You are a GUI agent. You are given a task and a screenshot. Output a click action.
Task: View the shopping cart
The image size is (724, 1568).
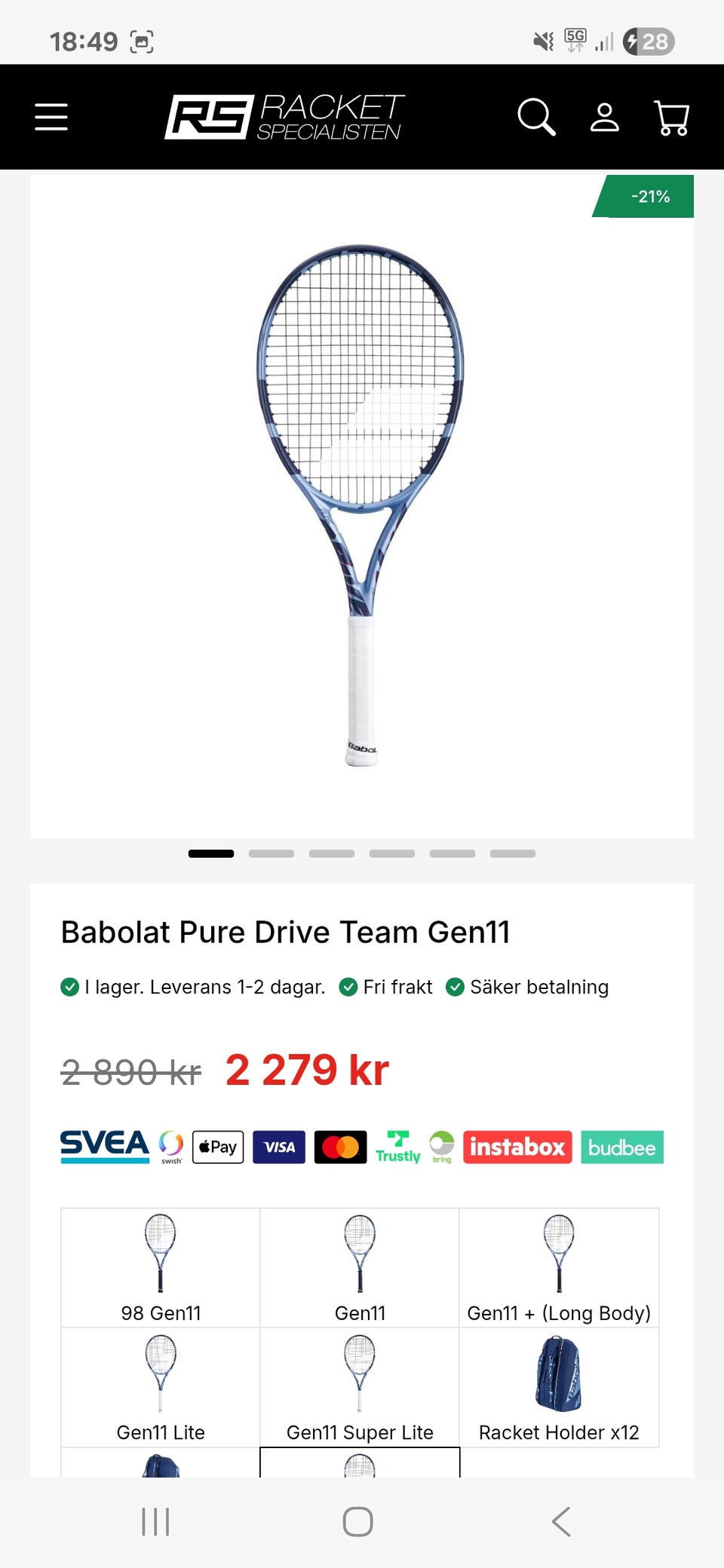(671, 118)
